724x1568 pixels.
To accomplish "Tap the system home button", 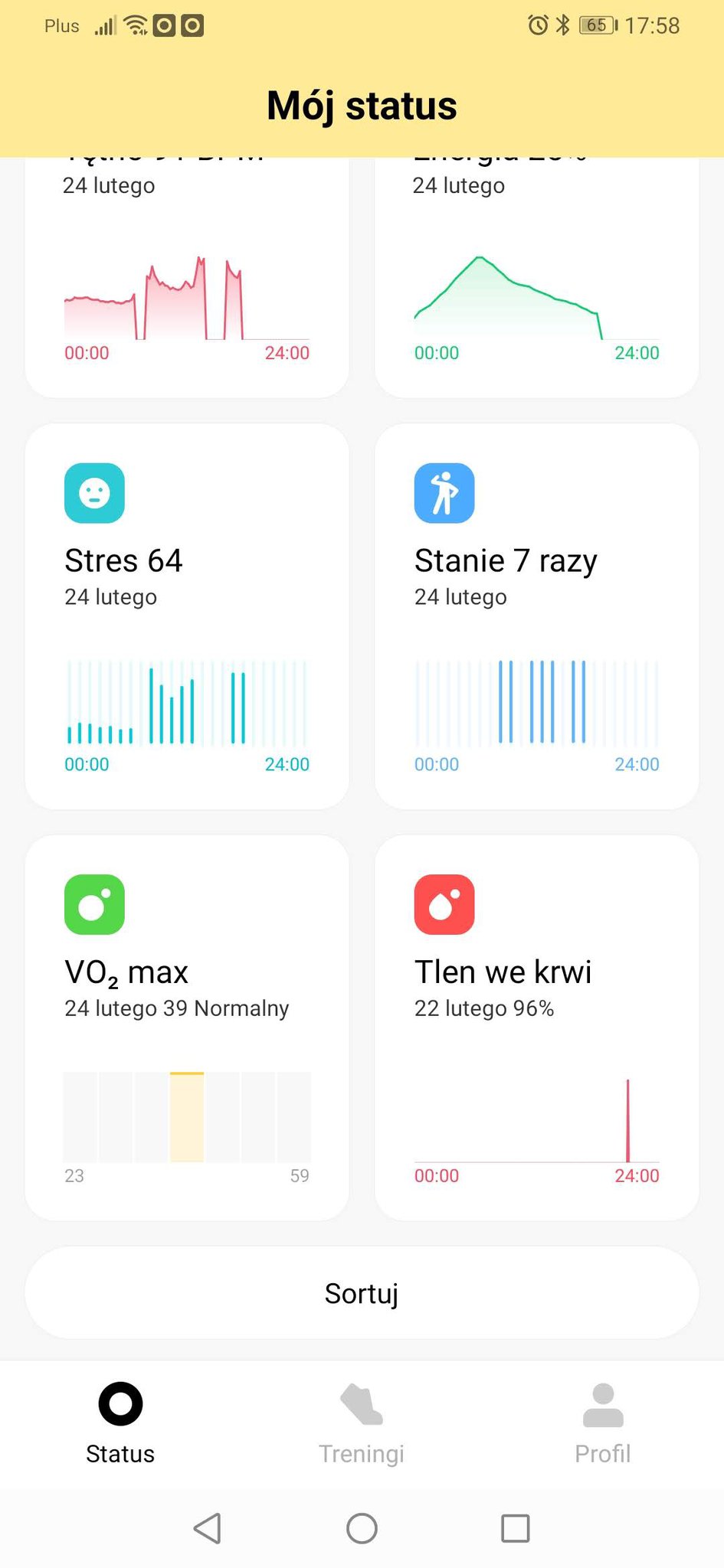I will (362, 1528).
